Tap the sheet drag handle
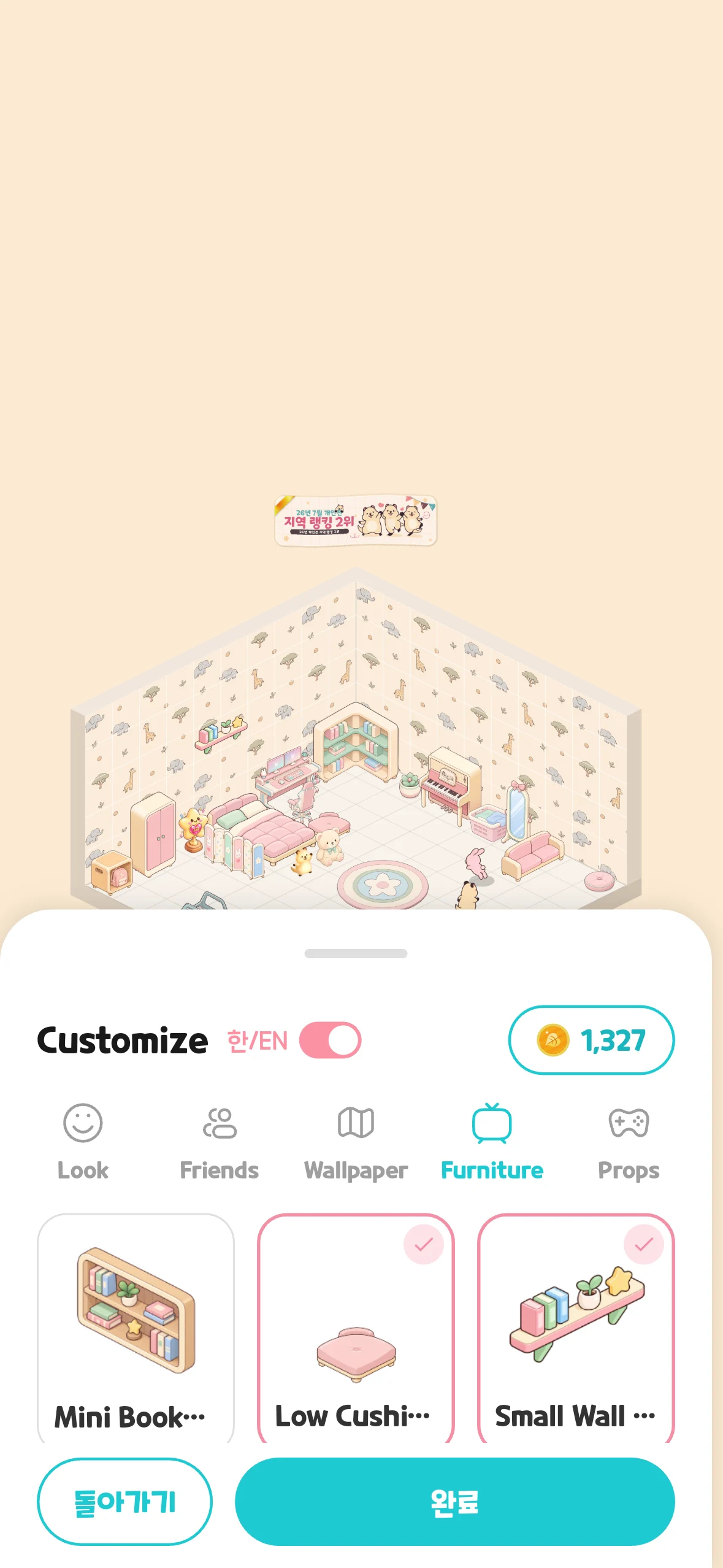The height and width of the screenshot is (1568, 723). 356,954
